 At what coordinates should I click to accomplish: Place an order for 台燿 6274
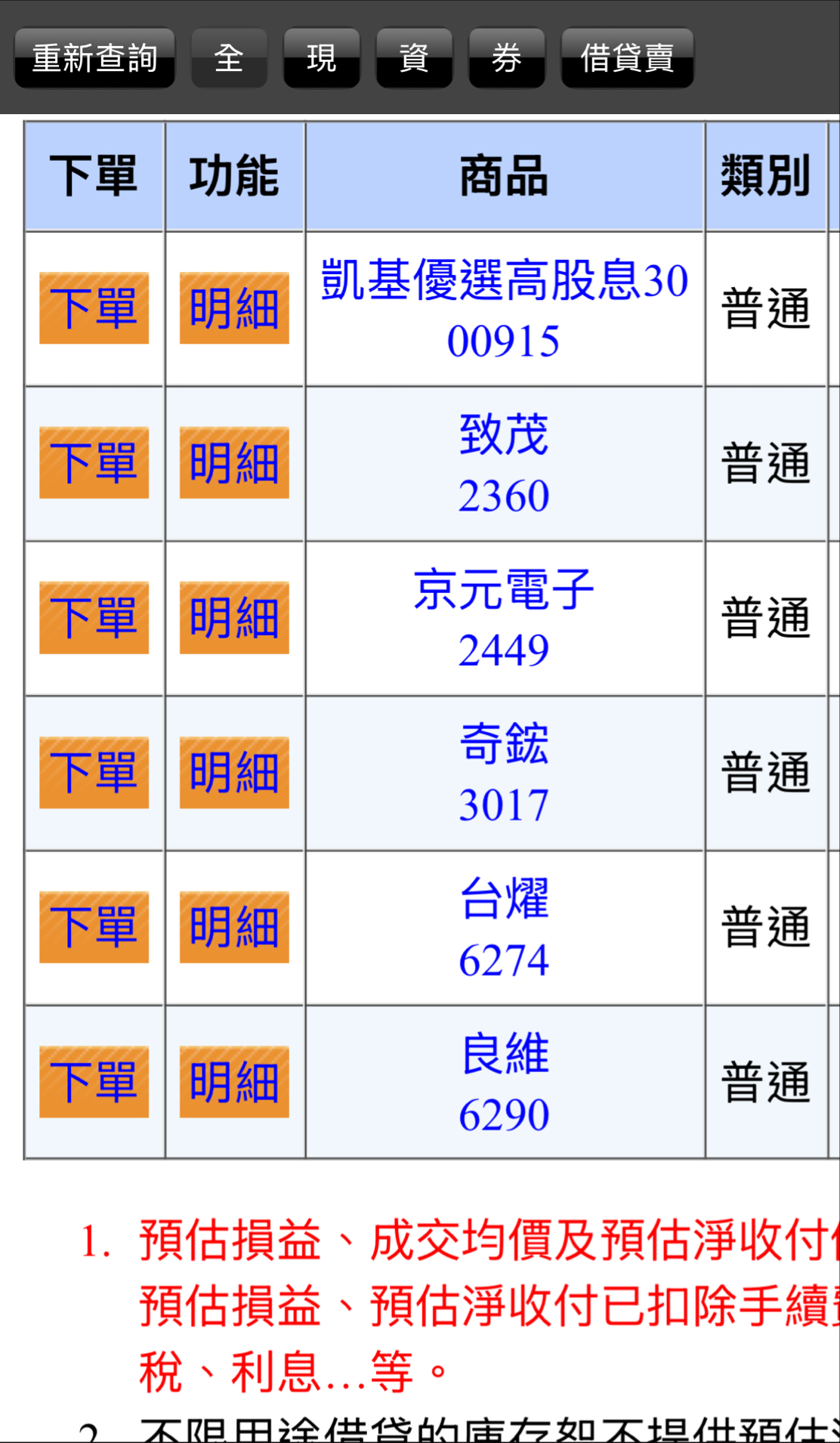(x=94, y=927)
